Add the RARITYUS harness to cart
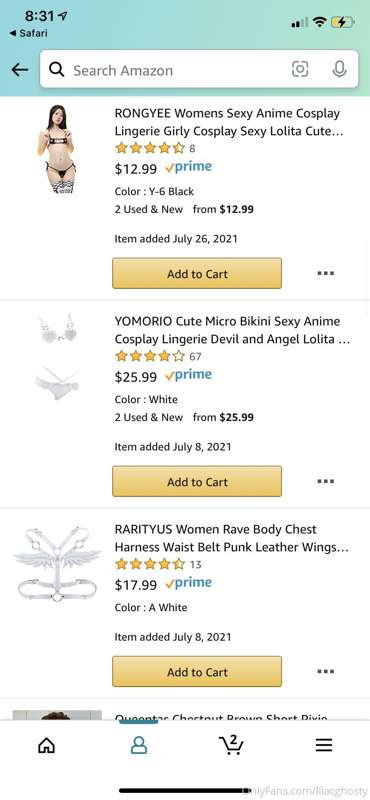The height and width of the screenshot is (800, 370). pos(197,671)
